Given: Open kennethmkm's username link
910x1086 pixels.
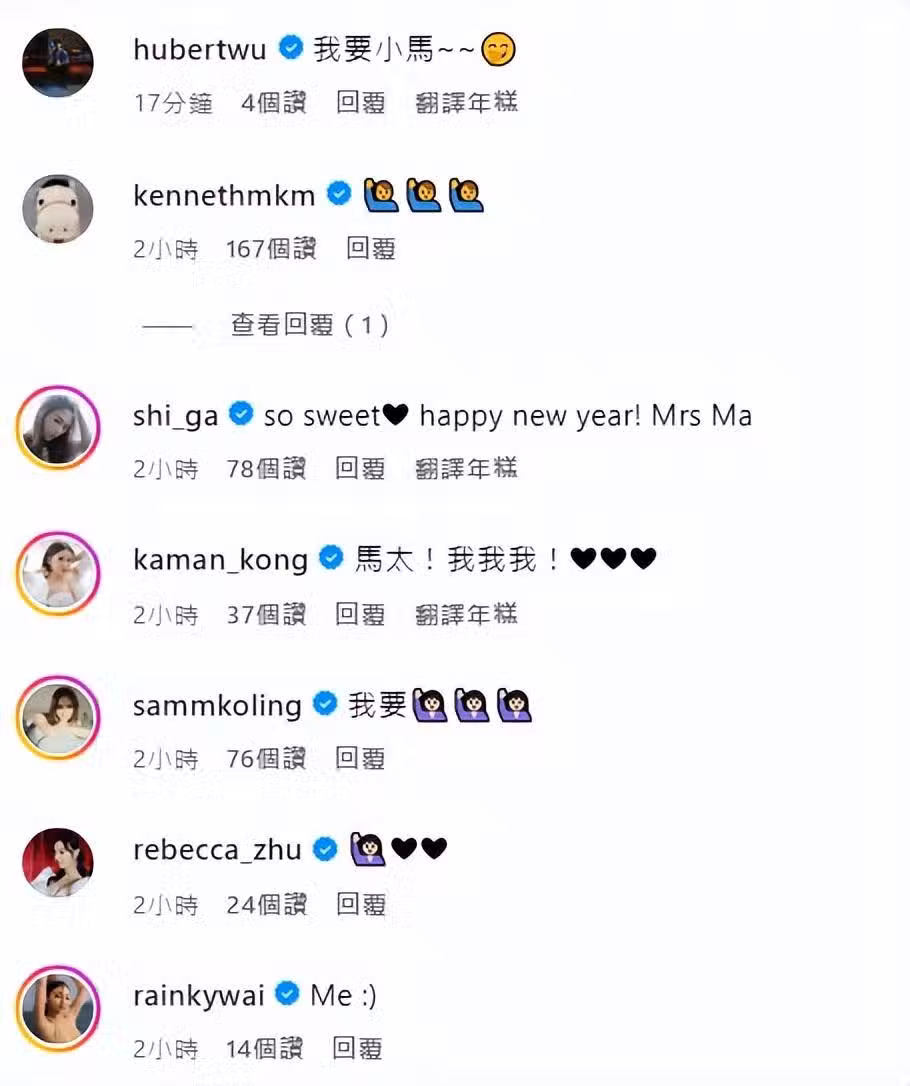Looking at the screenshot, I should (224, 195).
